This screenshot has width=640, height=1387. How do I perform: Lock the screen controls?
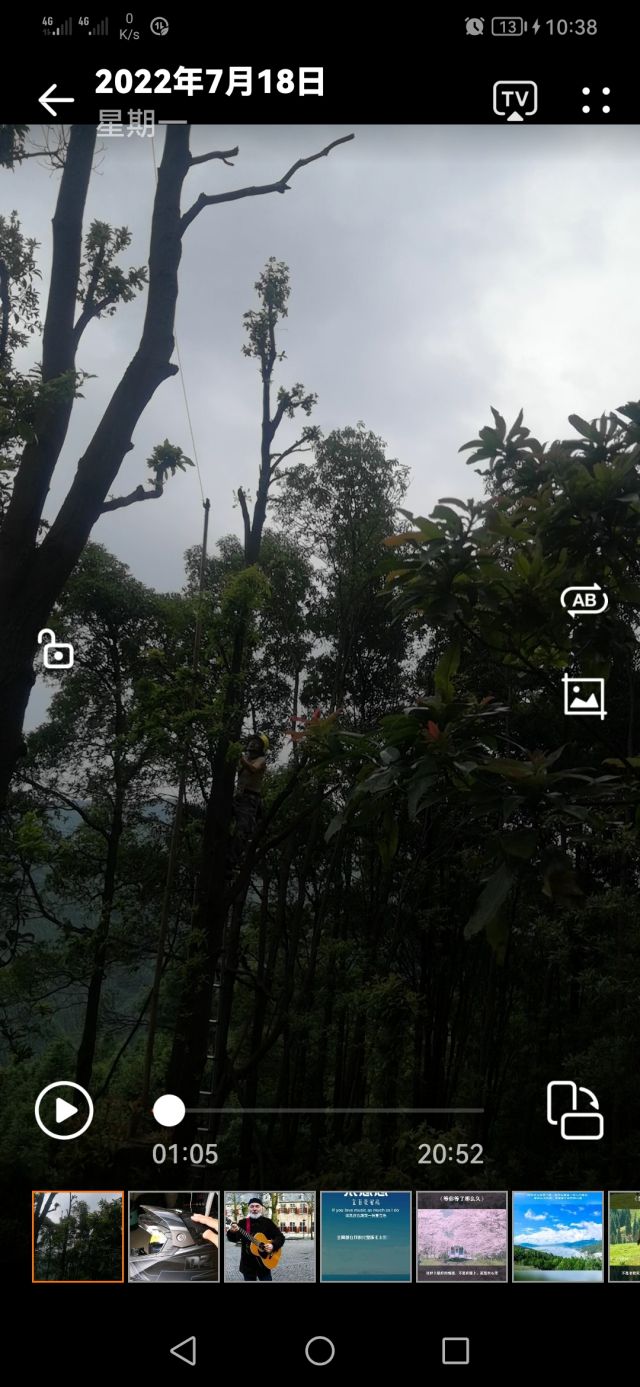point(56,649)
